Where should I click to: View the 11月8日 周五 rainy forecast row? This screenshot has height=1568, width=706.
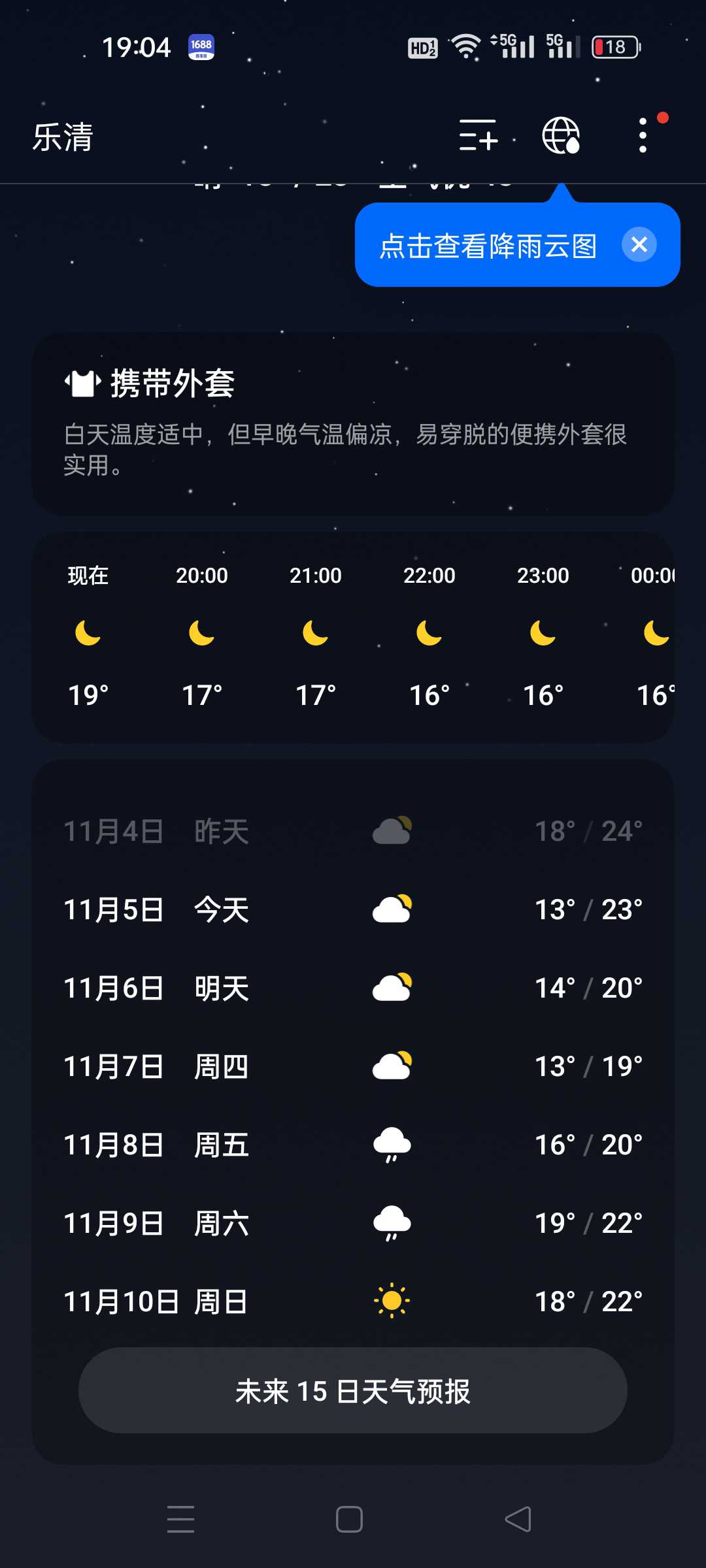(x=353, y=1145)
